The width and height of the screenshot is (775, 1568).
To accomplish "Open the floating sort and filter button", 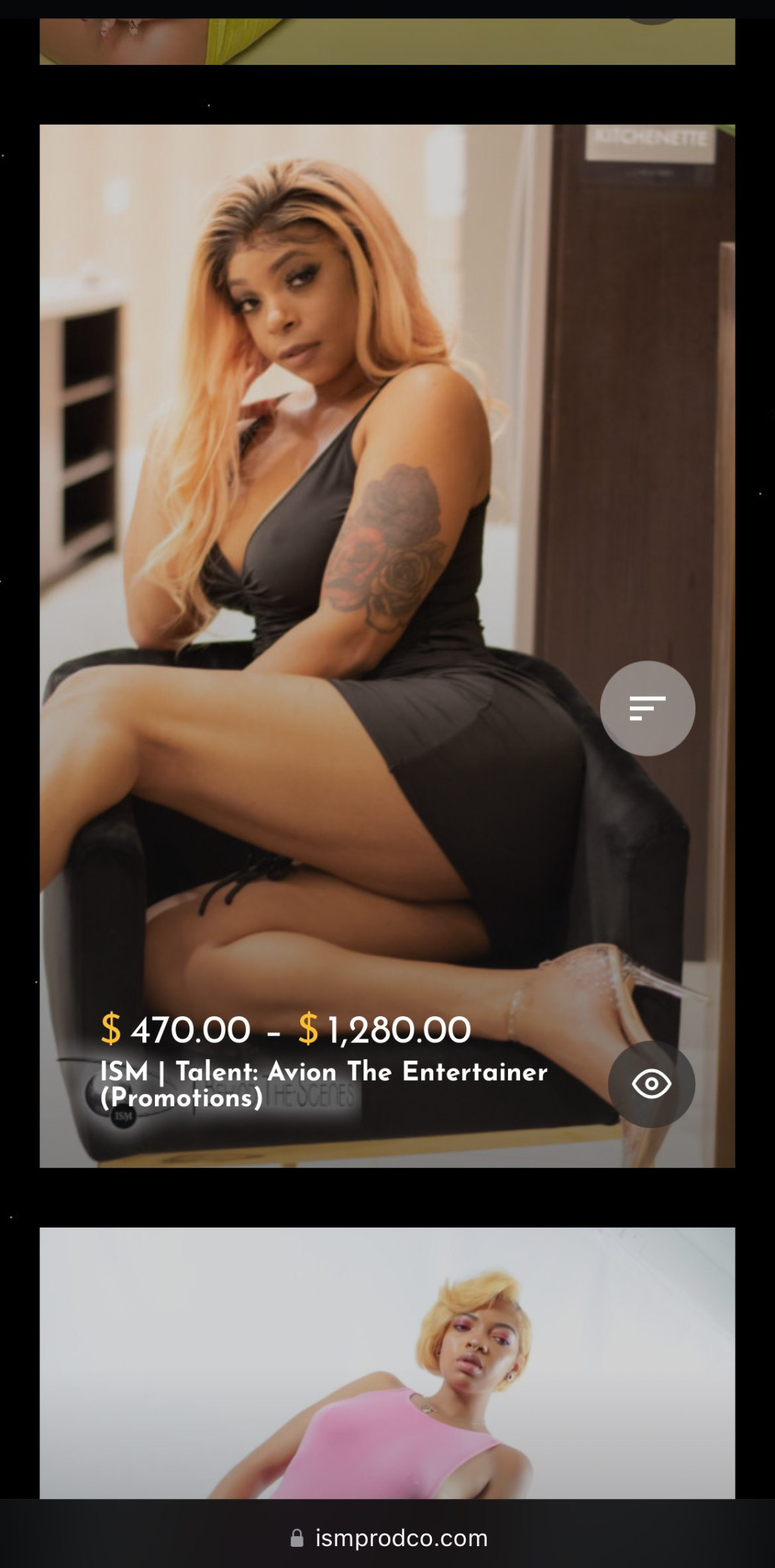I will [647, 708].
